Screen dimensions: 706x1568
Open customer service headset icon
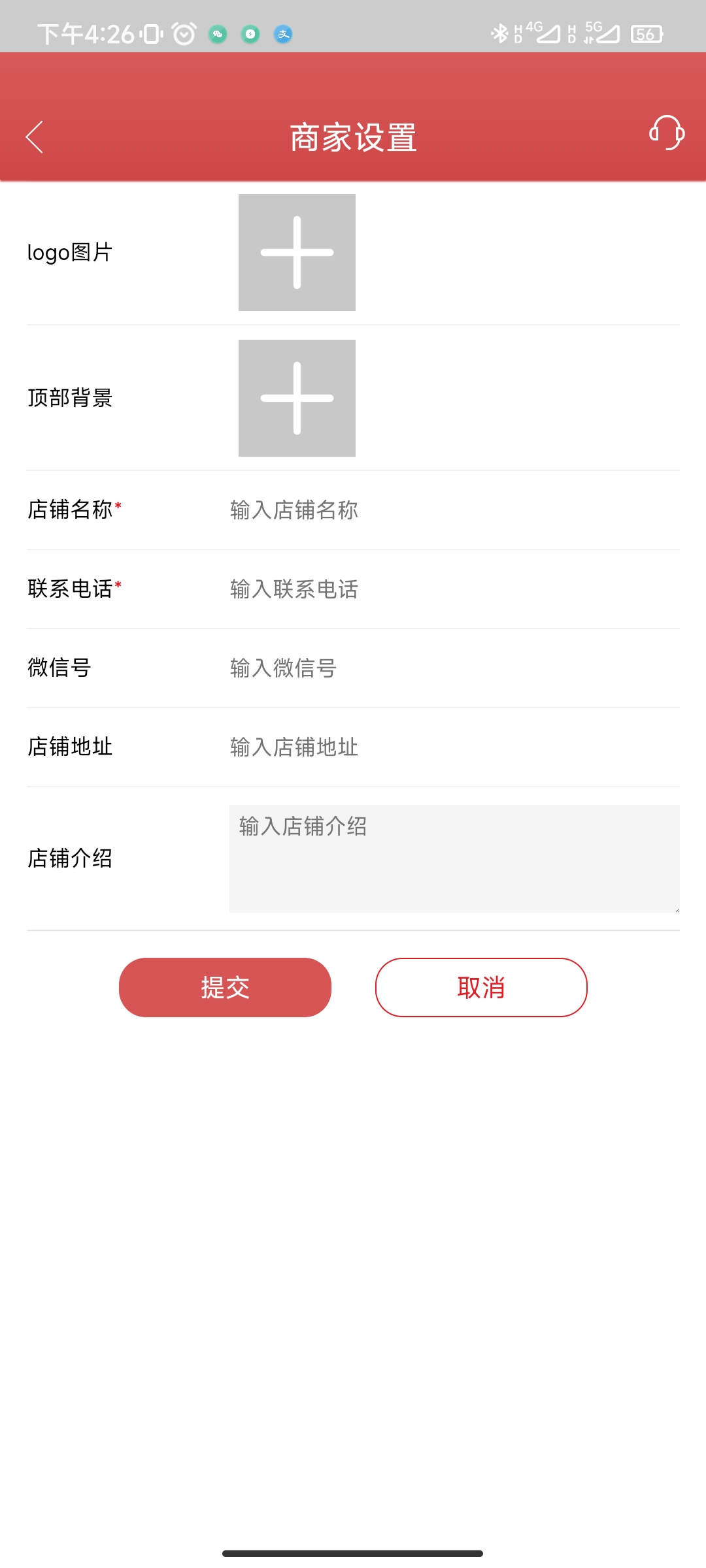666,133
